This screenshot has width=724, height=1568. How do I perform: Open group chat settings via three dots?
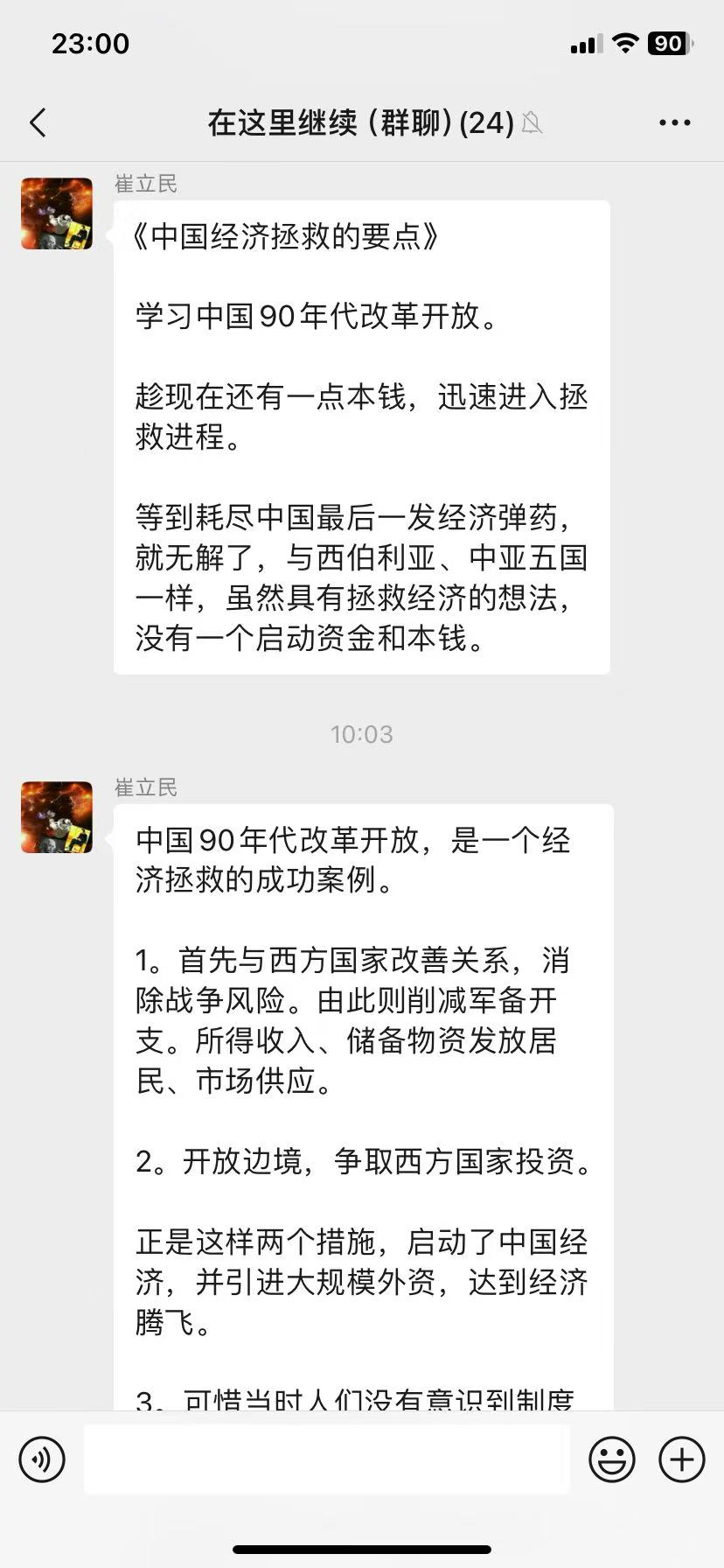674,122
